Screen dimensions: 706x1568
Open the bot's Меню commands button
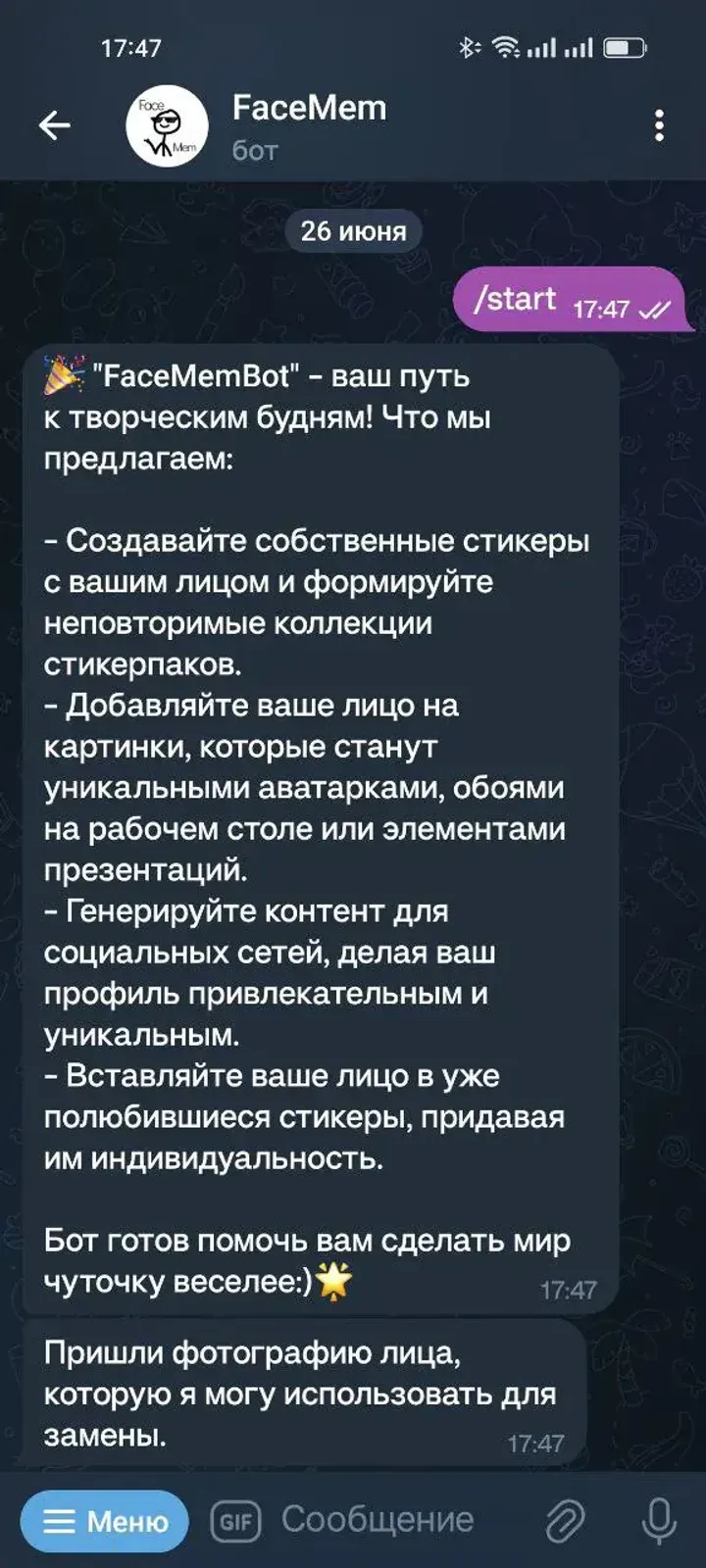(x=105, y=1521)
